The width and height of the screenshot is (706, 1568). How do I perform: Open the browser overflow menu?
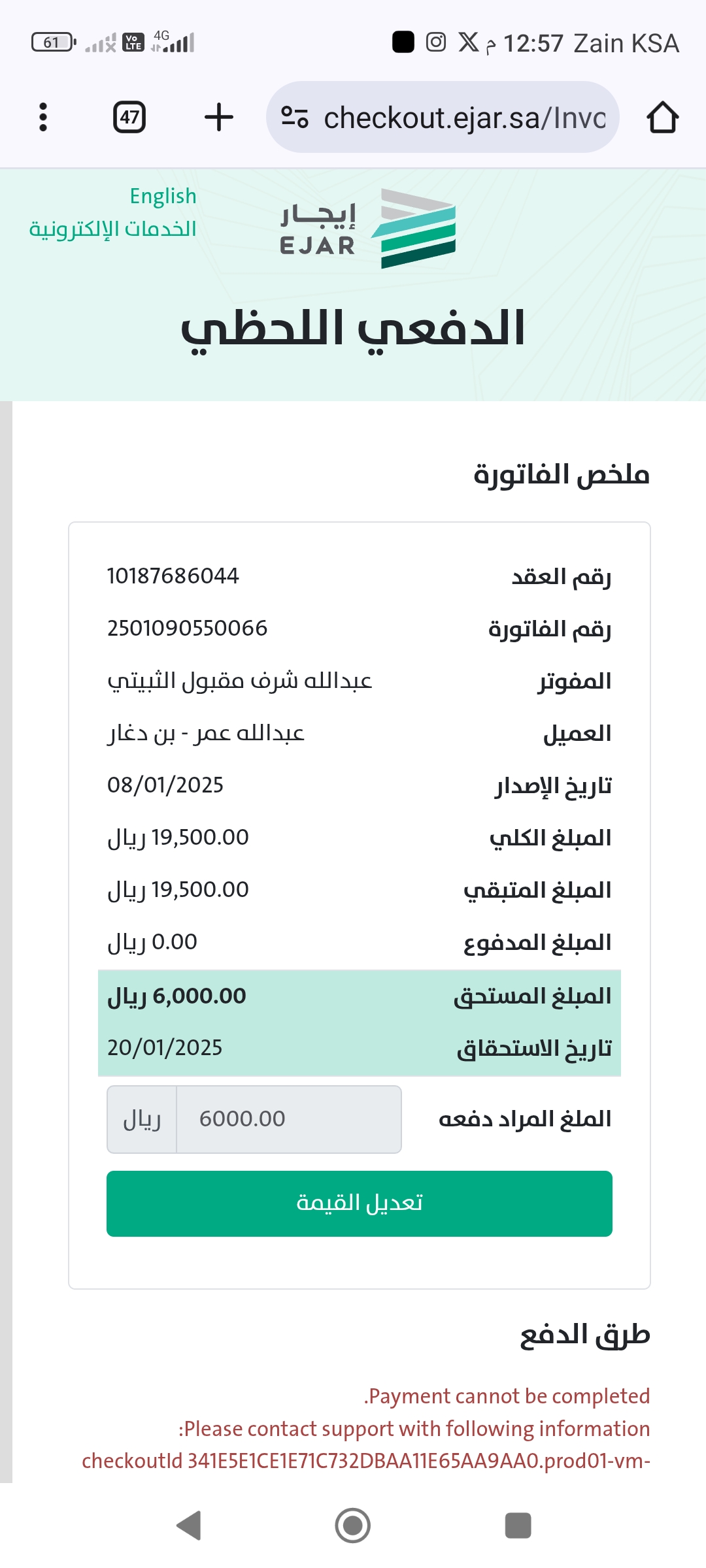[43, 118]
